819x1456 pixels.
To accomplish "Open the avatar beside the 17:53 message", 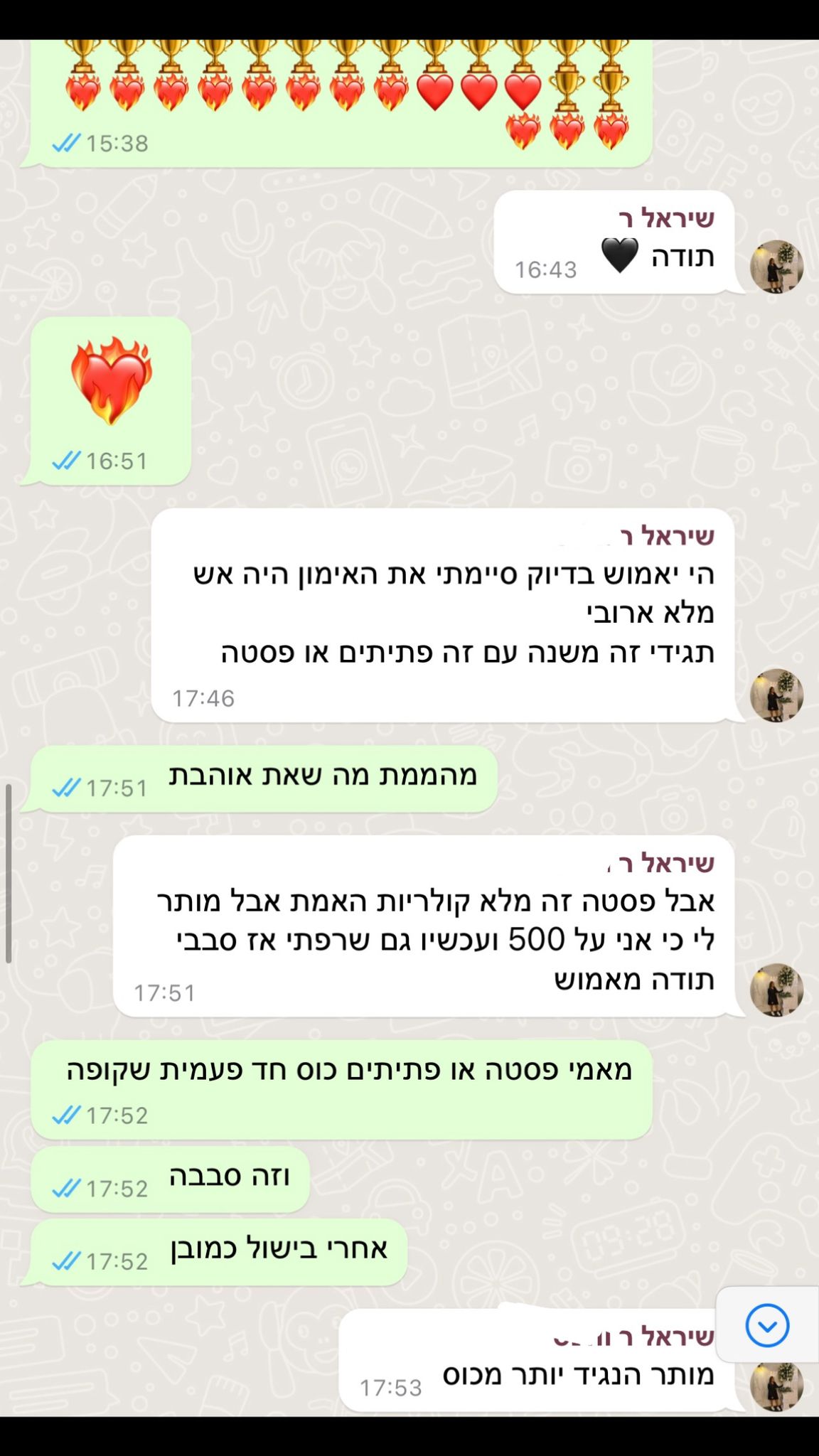I will [776, 1386].
